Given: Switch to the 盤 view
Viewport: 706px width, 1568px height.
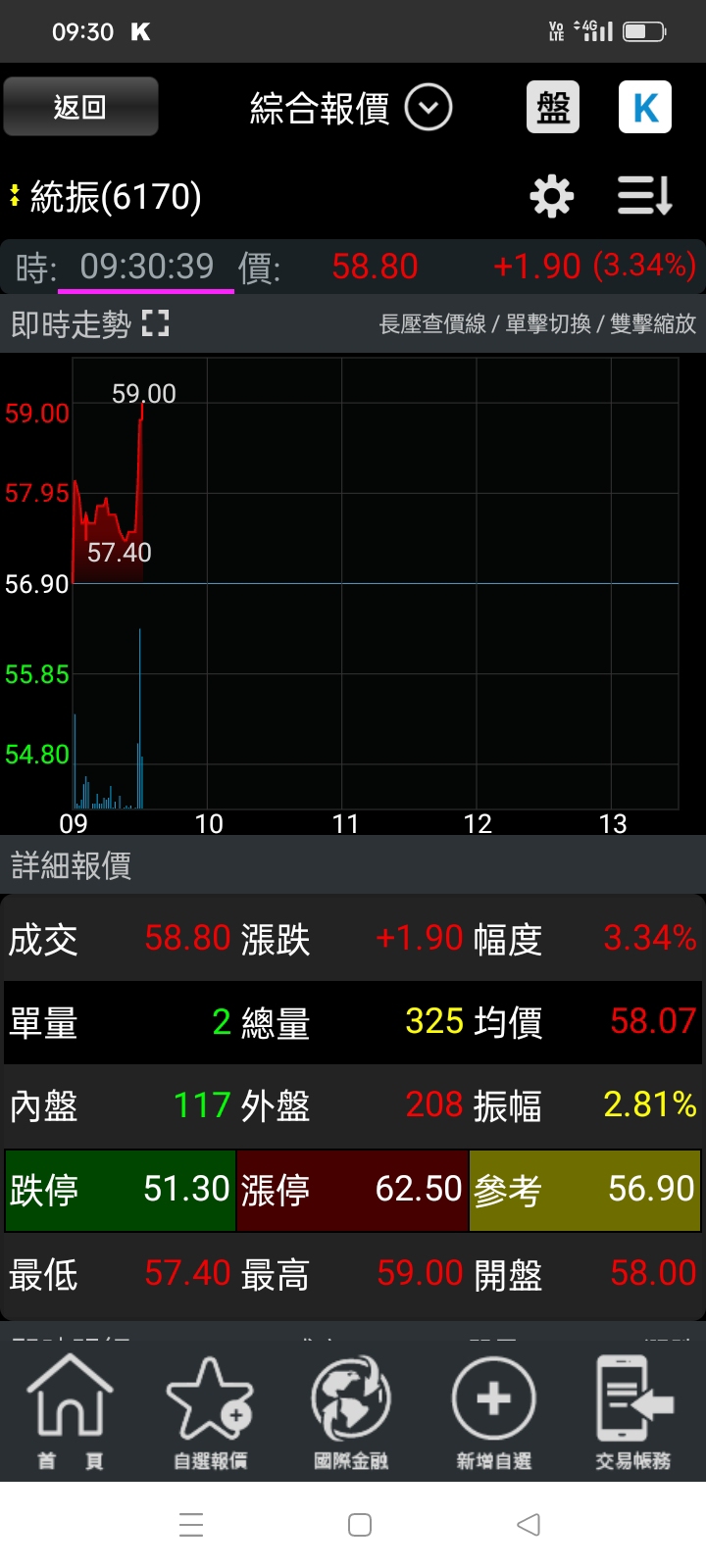Looking at the screenshot, I should (553, 107).
